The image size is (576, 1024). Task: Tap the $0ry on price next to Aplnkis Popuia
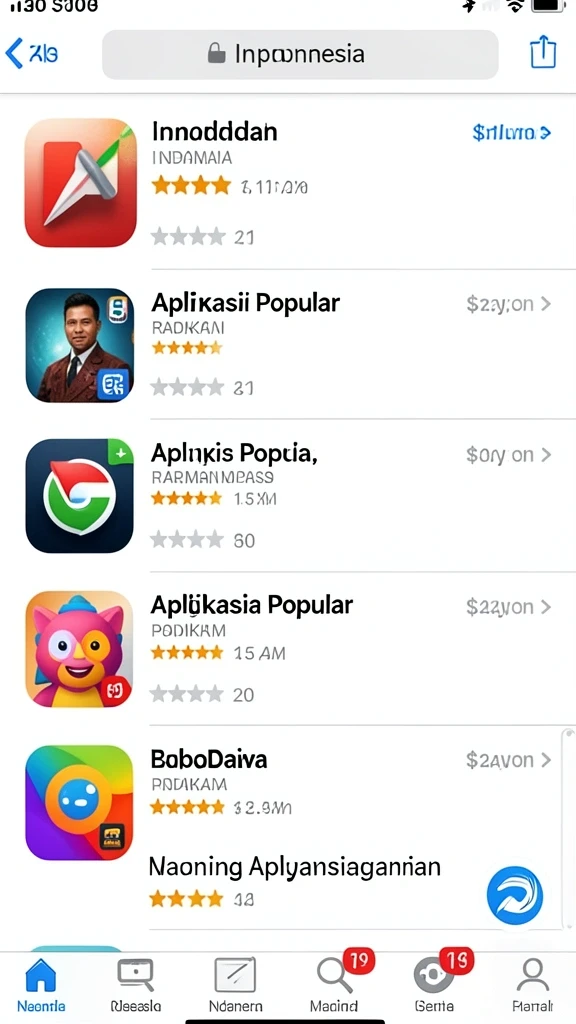pos(509,455)
